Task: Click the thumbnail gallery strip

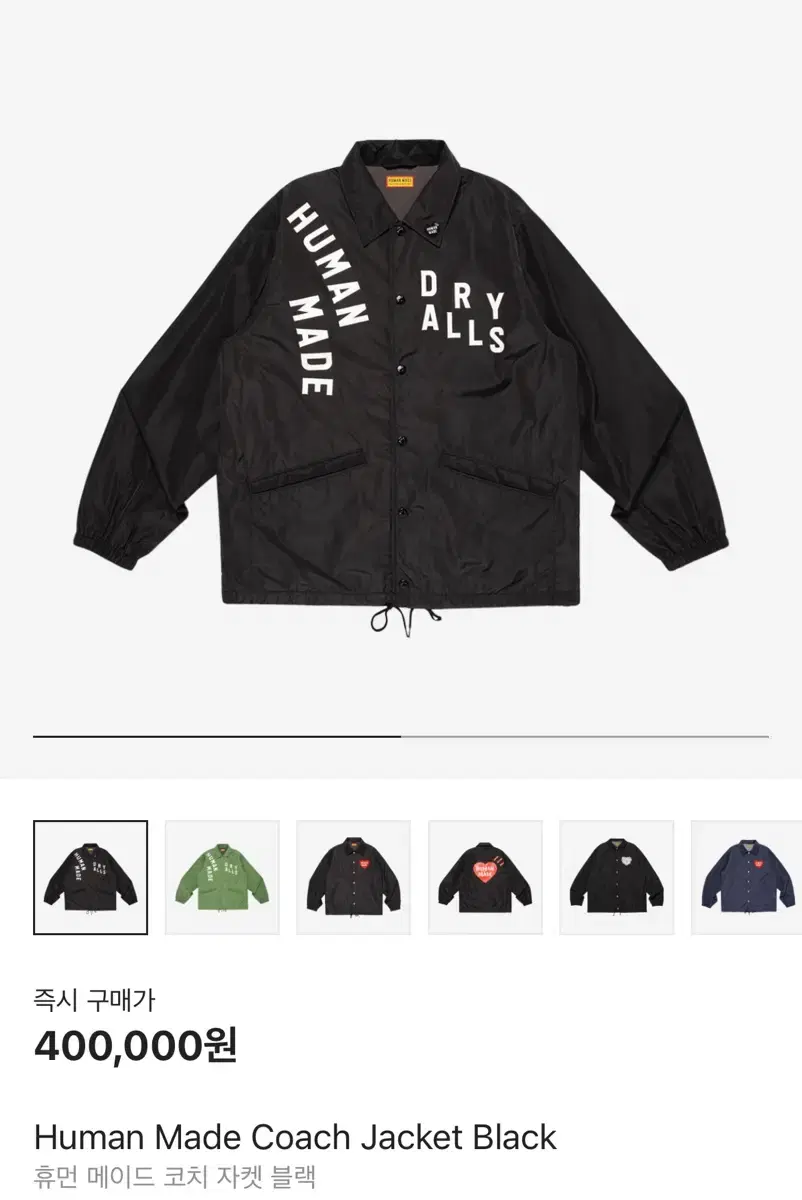Action: click(x=400, y=880)
